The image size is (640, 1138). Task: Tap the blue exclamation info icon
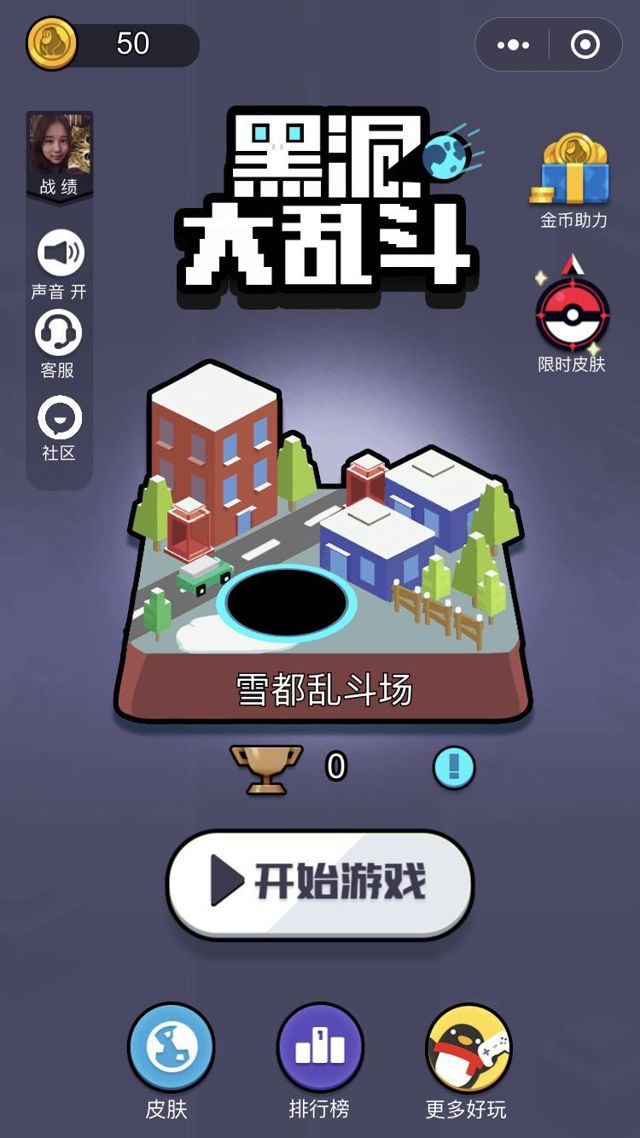click(454, 768)
